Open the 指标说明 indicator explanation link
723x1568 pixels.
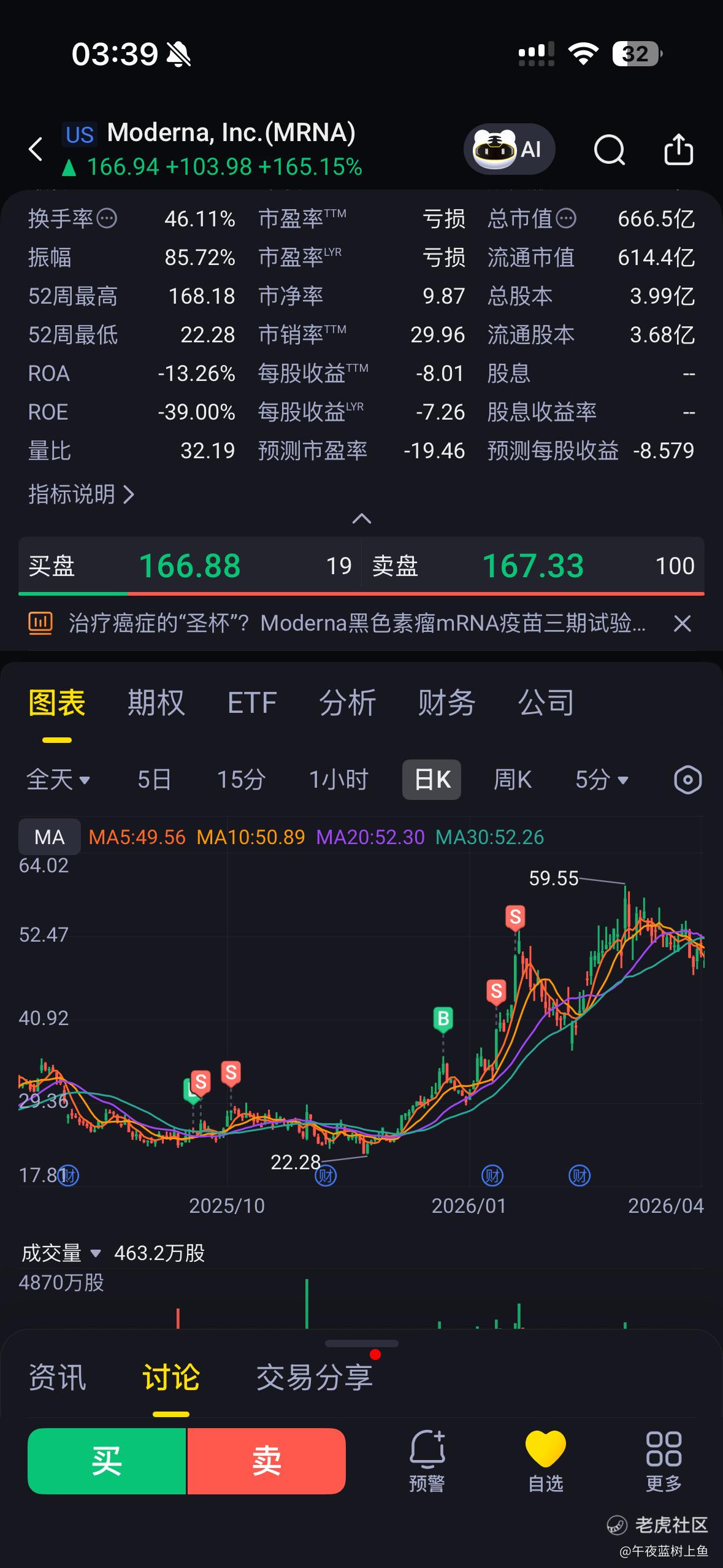(82, 494)
